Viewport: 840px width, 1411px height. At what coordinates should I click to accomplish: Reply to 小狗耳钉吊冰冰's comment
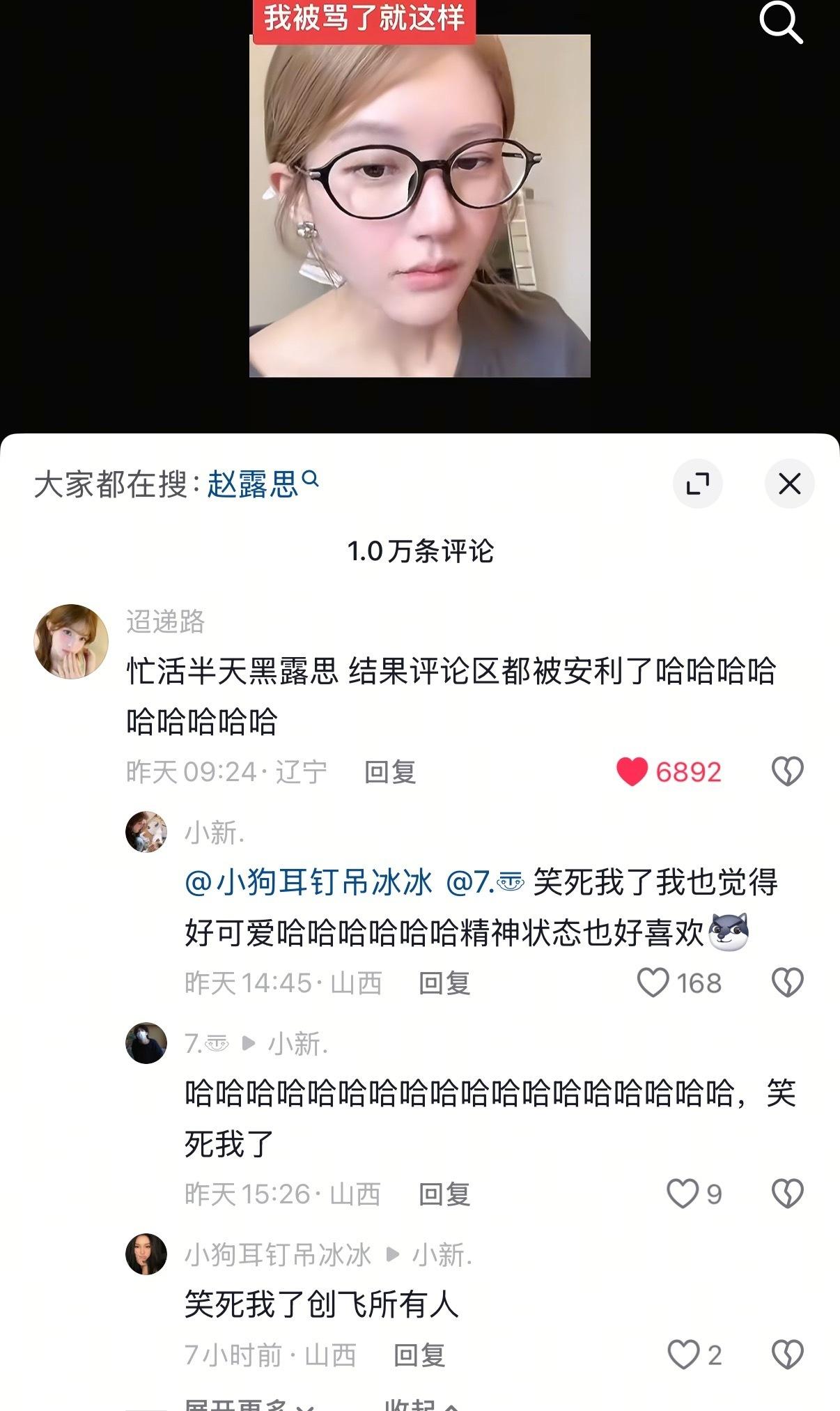419,1355
